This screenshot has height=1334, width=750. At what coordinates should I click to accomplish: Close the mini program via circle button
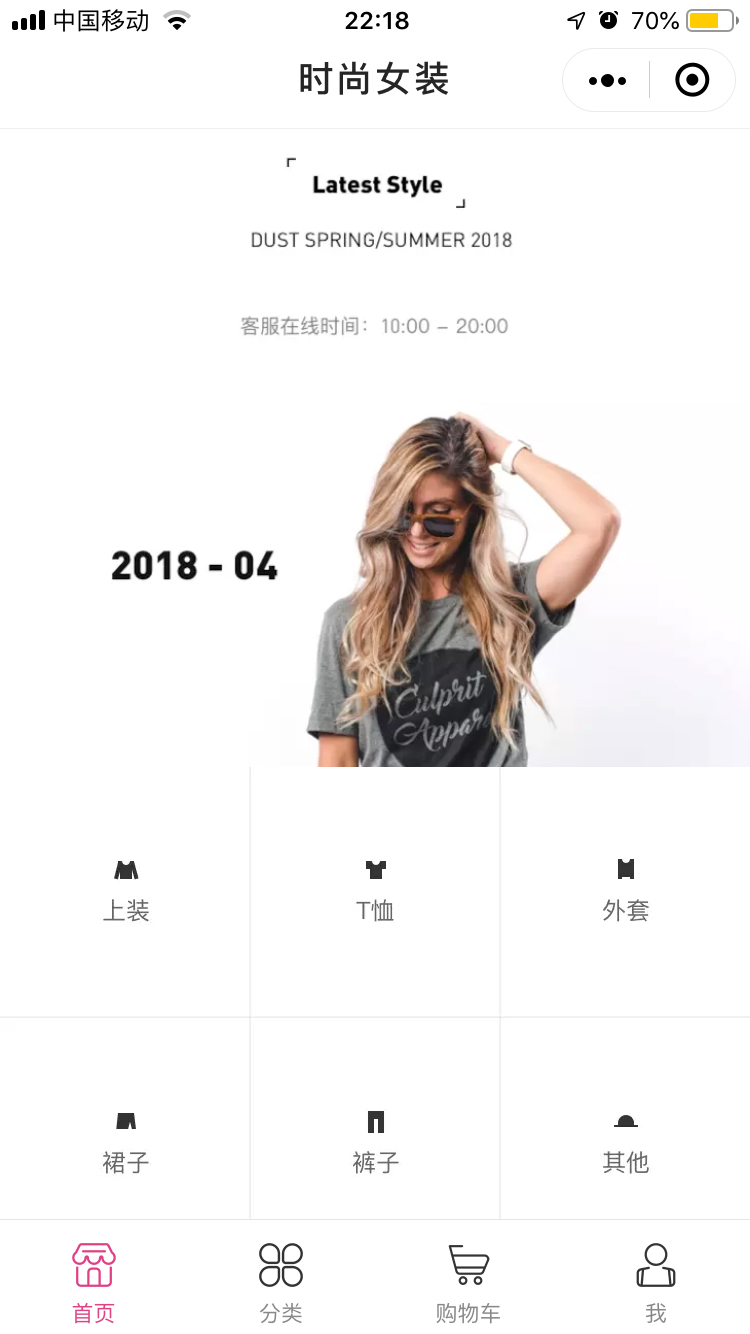pyautogui.click(x=692, y=80)
